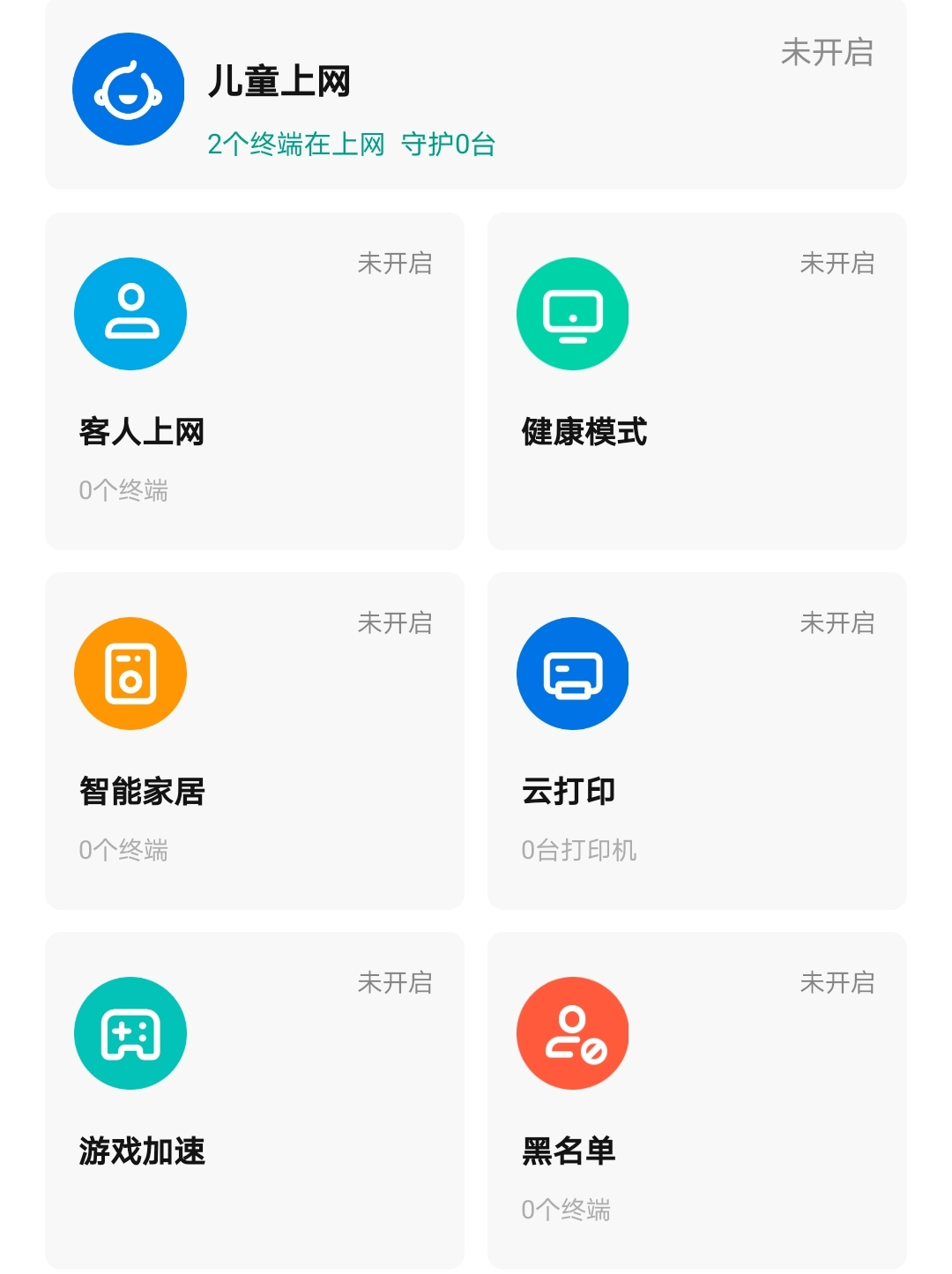
Task: Open the 健康模式 monitor icon
Action: (x=573, y=313)
